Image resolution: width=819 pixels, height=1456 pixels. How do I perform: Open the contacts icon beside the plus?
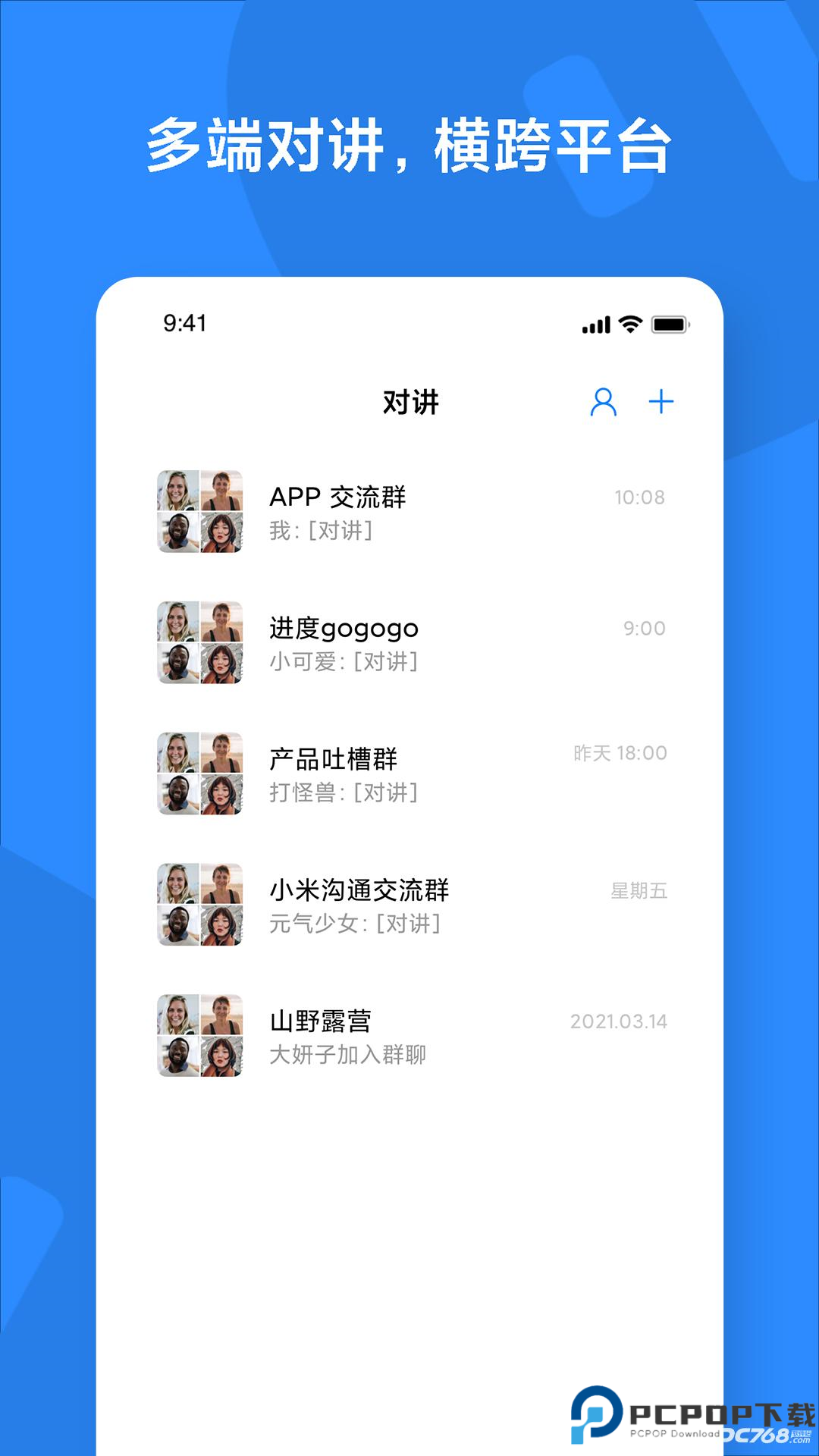603,403
